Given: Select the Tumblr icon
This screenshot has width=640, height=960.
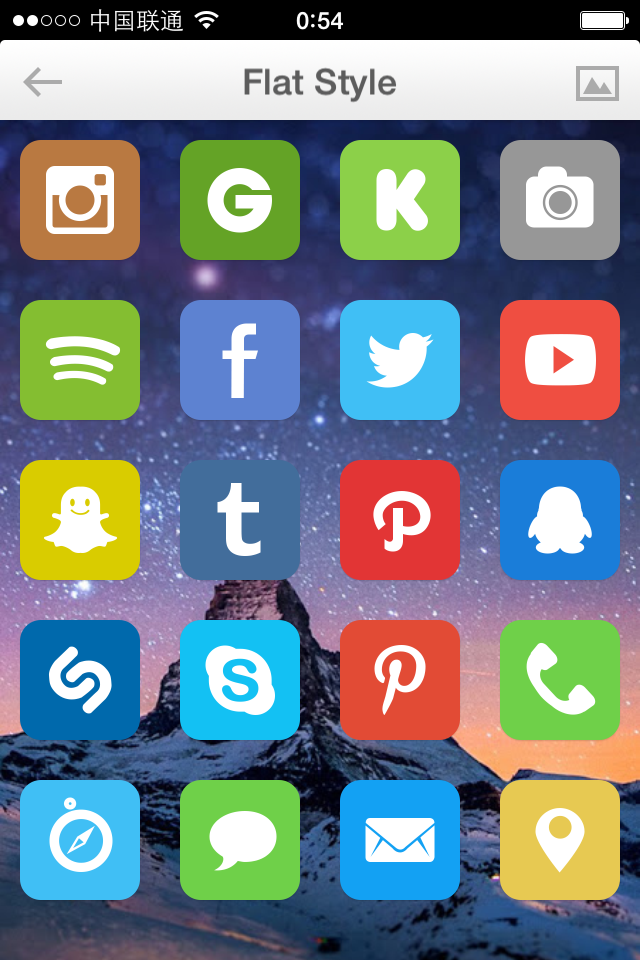Looking at the screenshot, I should pos(240,520).
